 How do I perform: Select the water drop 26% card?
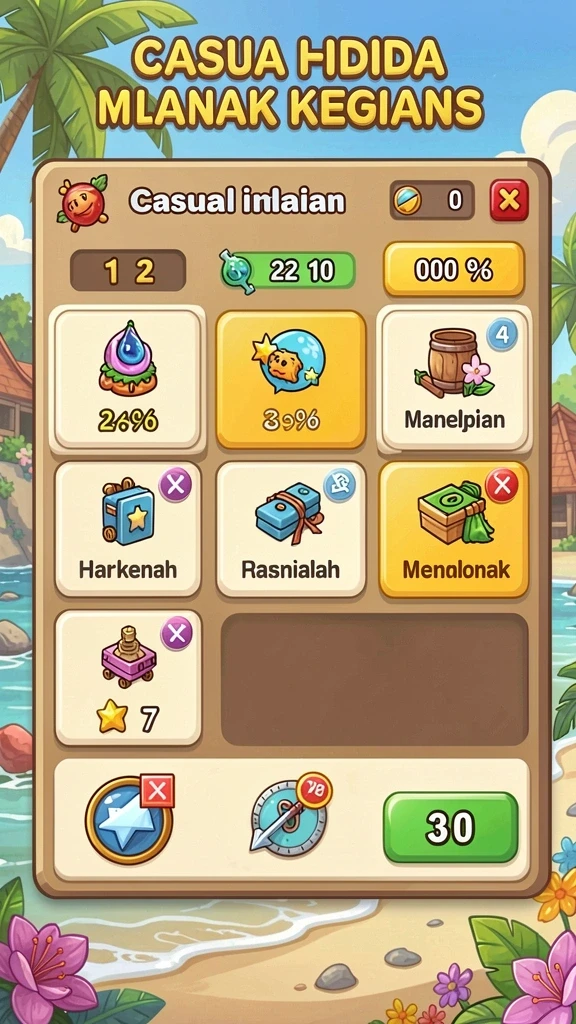(127, 379)
